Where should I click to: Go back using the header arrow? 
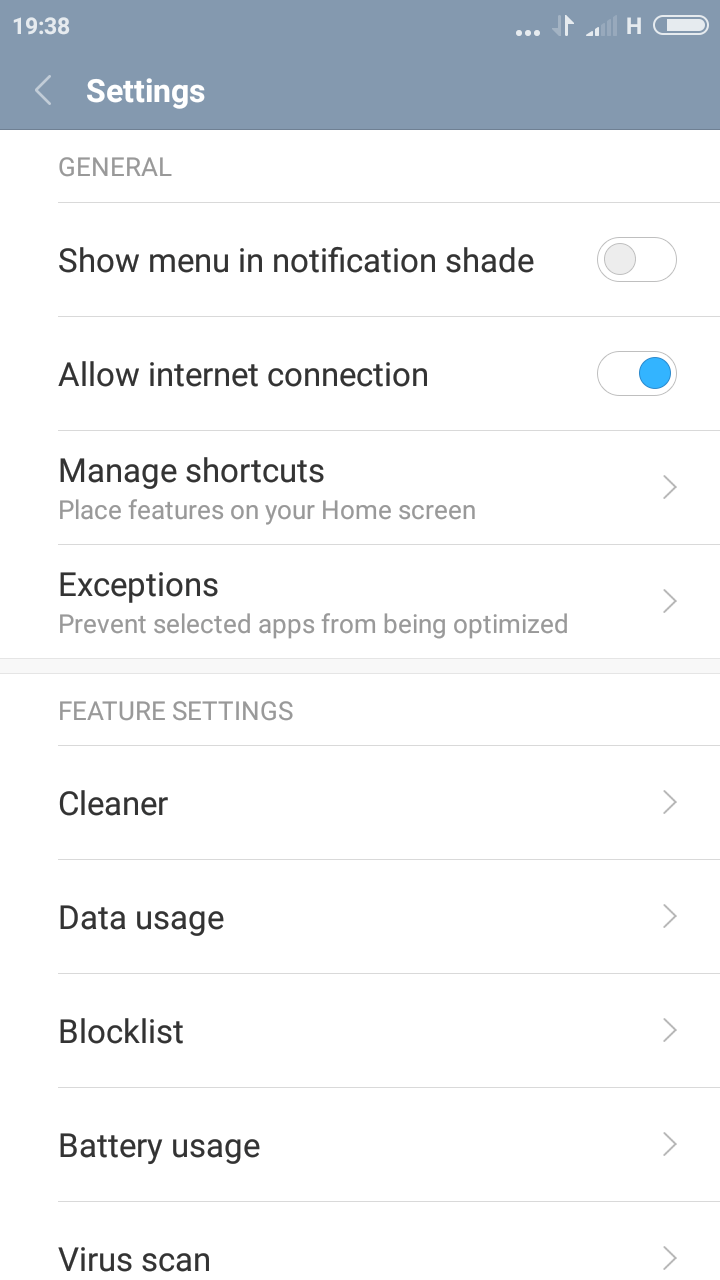(x=43, y=91)
